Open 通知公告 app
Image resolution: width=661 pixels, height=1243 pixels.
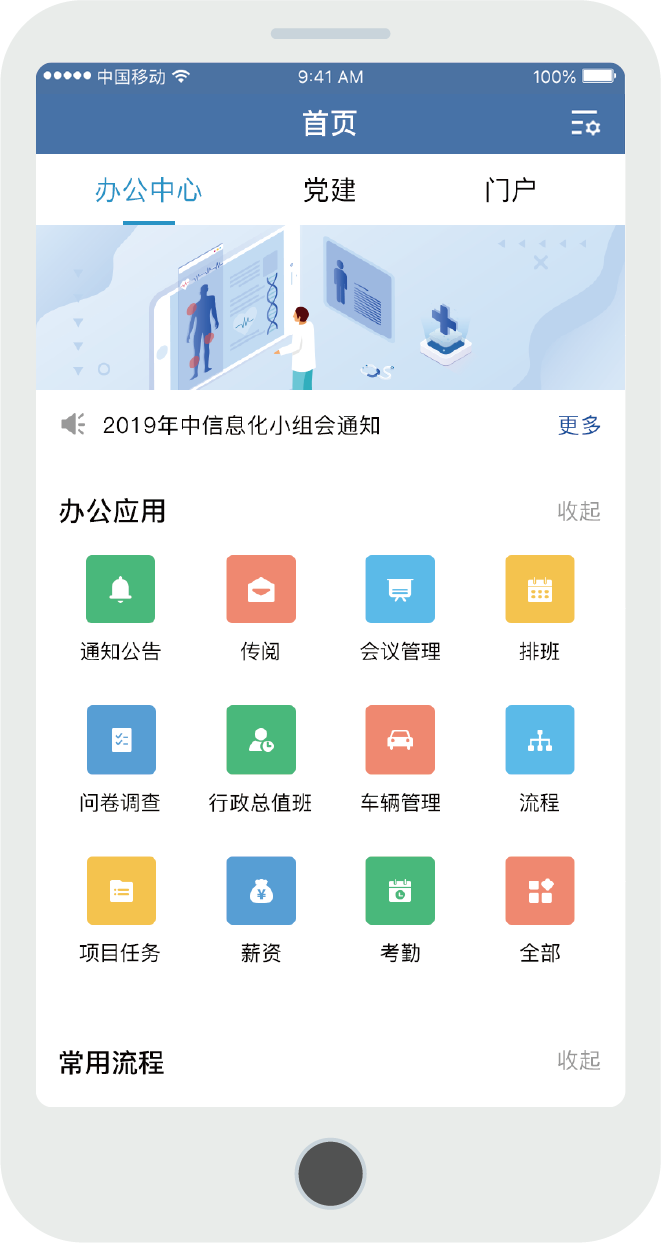pyautogui.click(x=120, y=589)
